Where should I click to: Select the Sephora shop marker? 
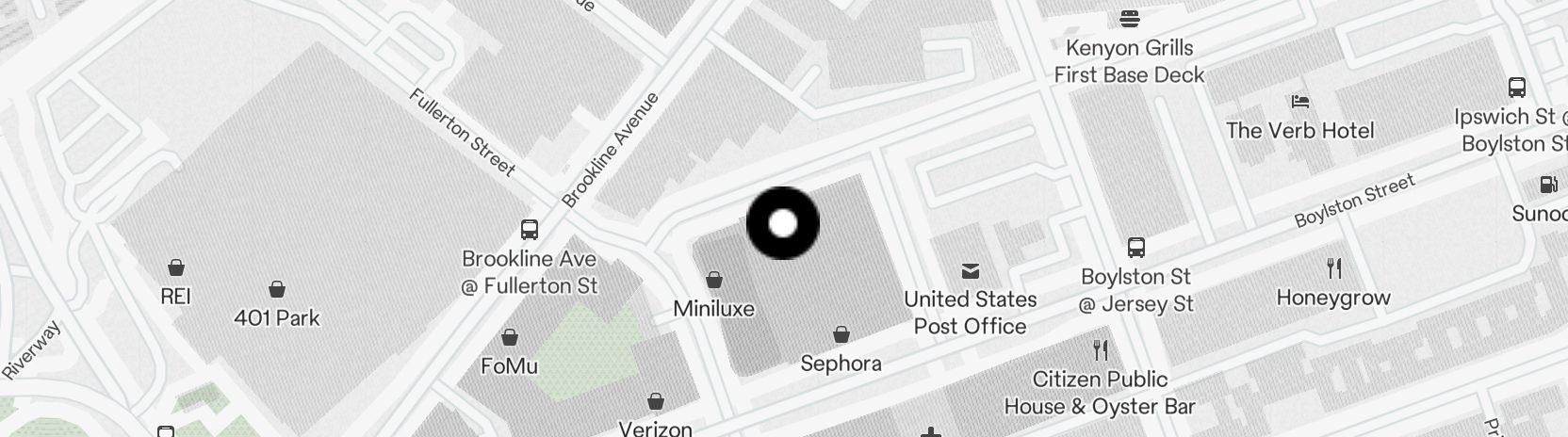tap(841, 335)
